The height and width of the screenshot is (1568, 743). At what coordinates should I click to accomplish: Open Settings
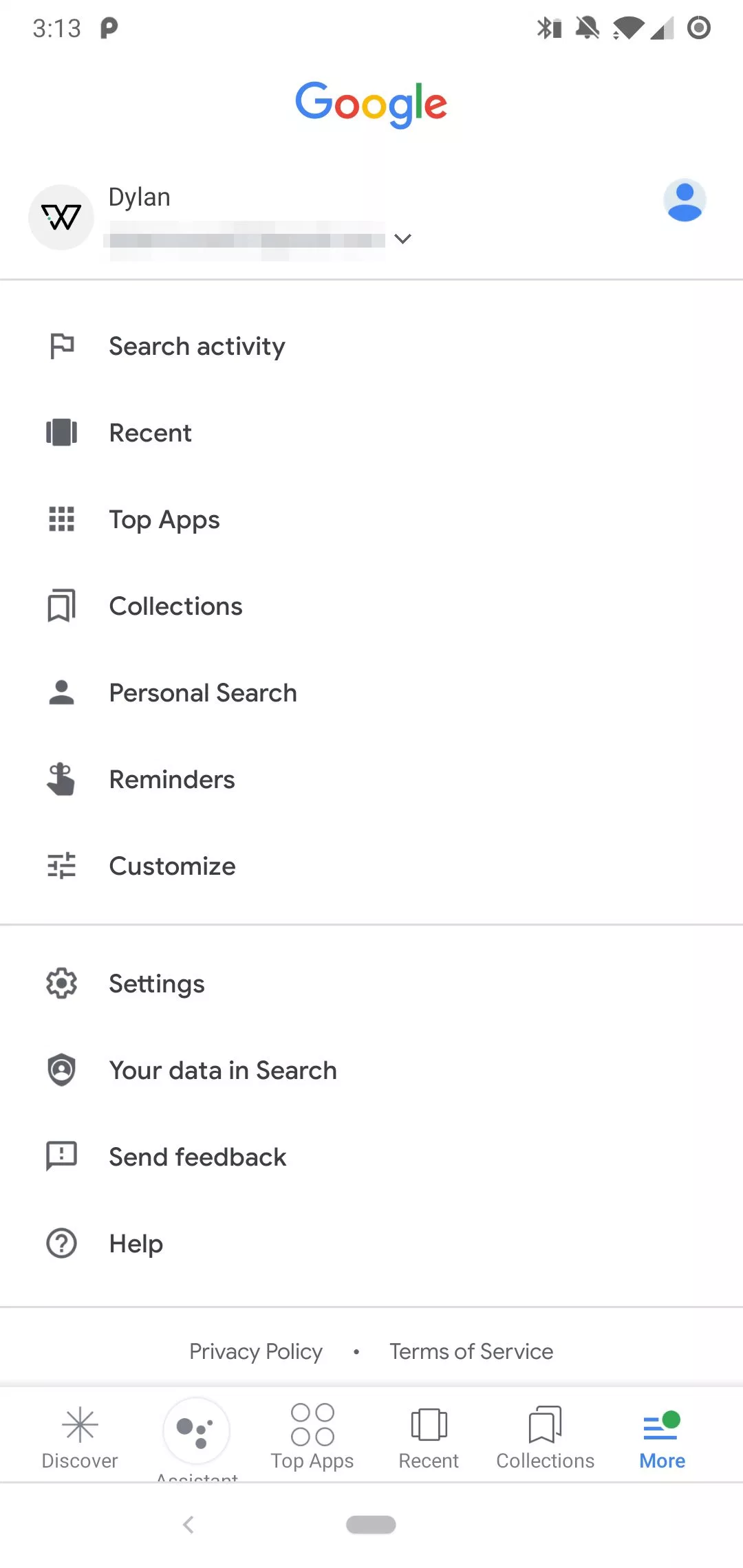(x=371, y=983)
